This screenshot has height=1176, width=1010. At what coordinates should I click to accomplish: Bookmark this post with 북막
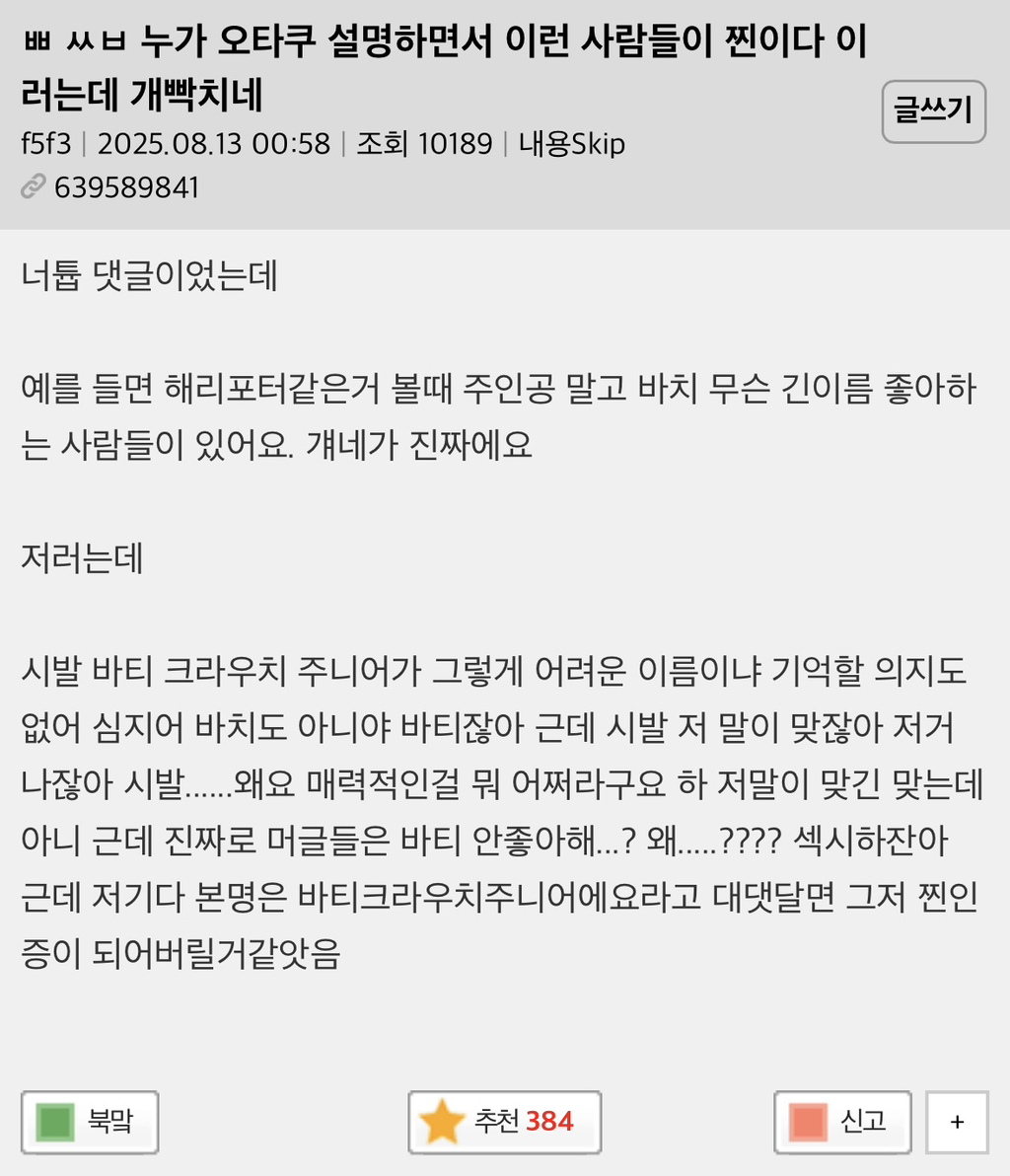tap(90, 1122)
